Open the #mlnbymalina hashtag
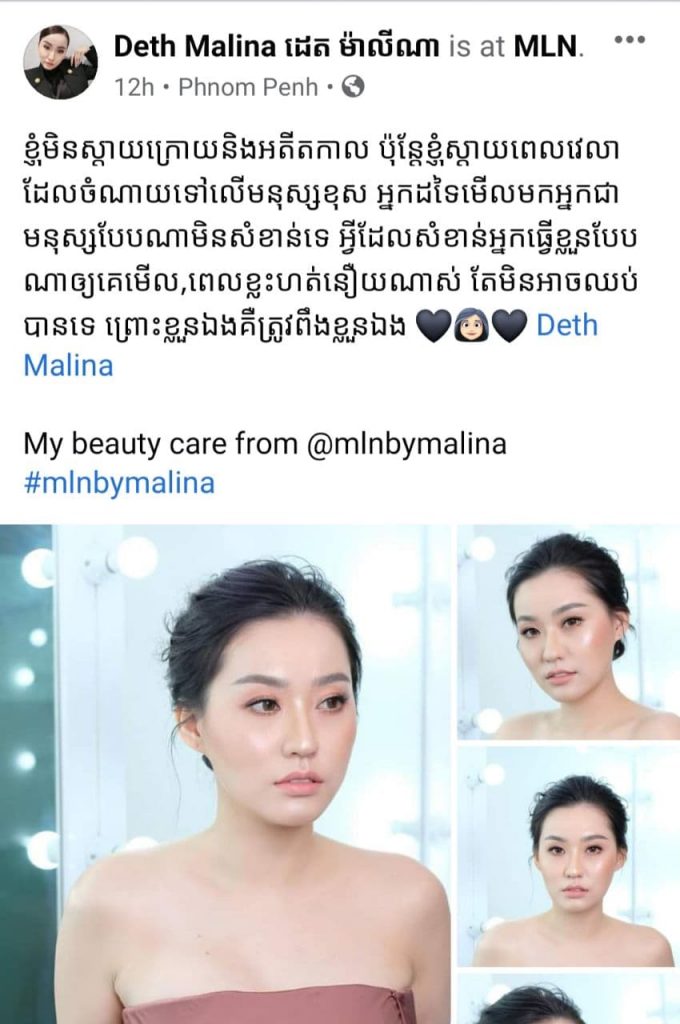This screenshot has width=680, height=1024. point(119,483)
